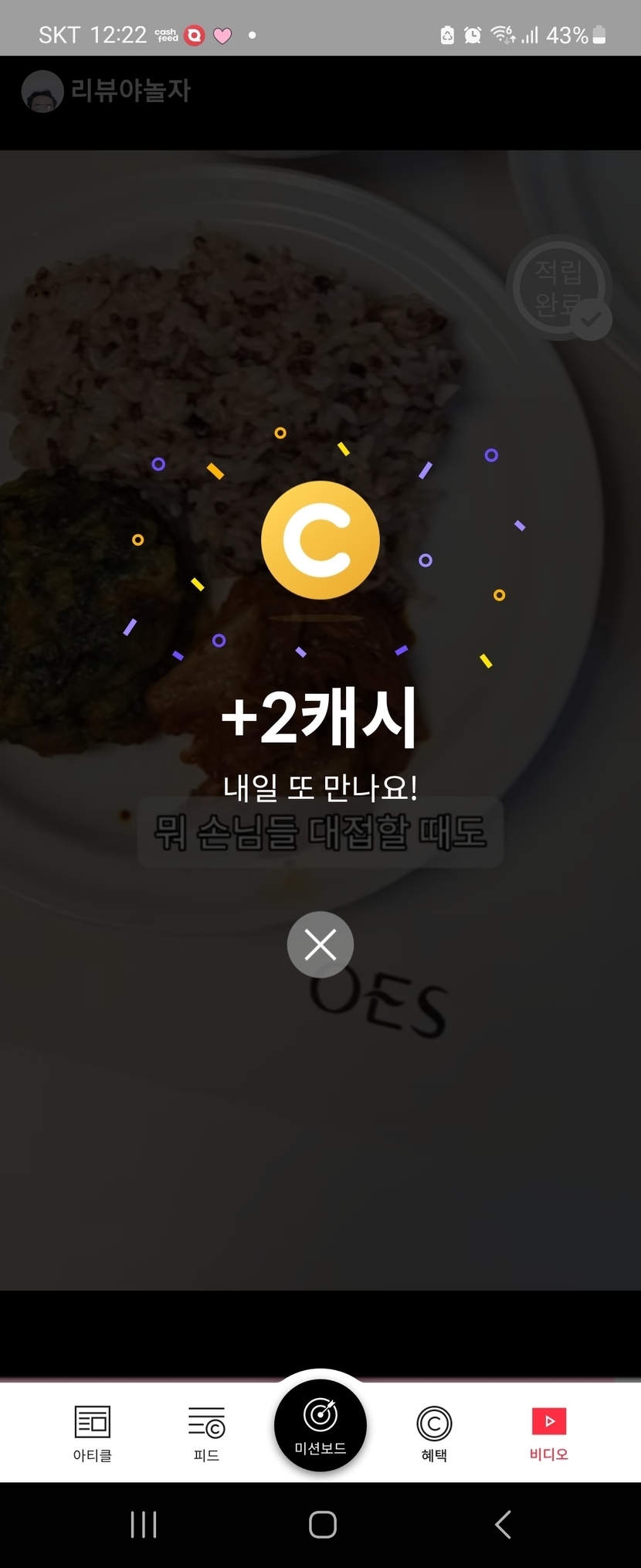Go to the 혜택 tab

(434, 1433)
